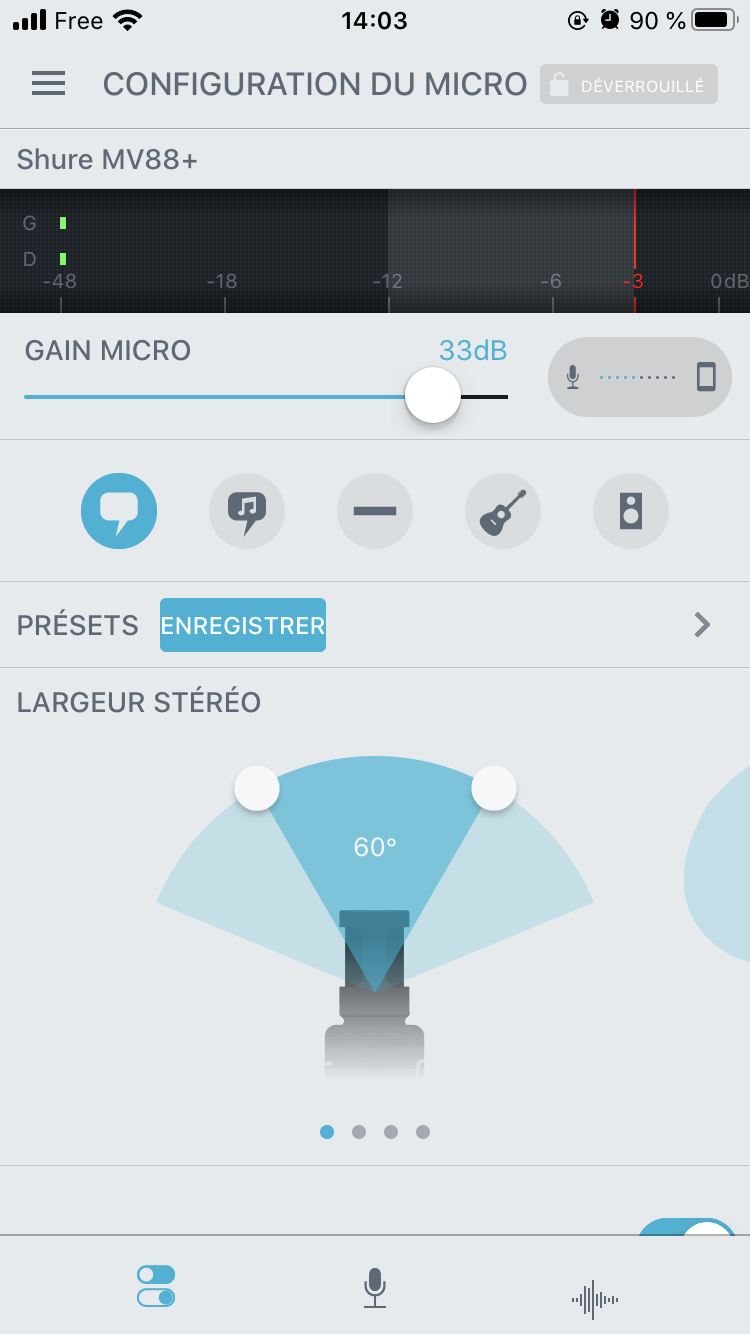The height and width of the screenshot is (1334, 750).
Task: Select the loud speaker preset mode
Action: [x=631, y=512]
